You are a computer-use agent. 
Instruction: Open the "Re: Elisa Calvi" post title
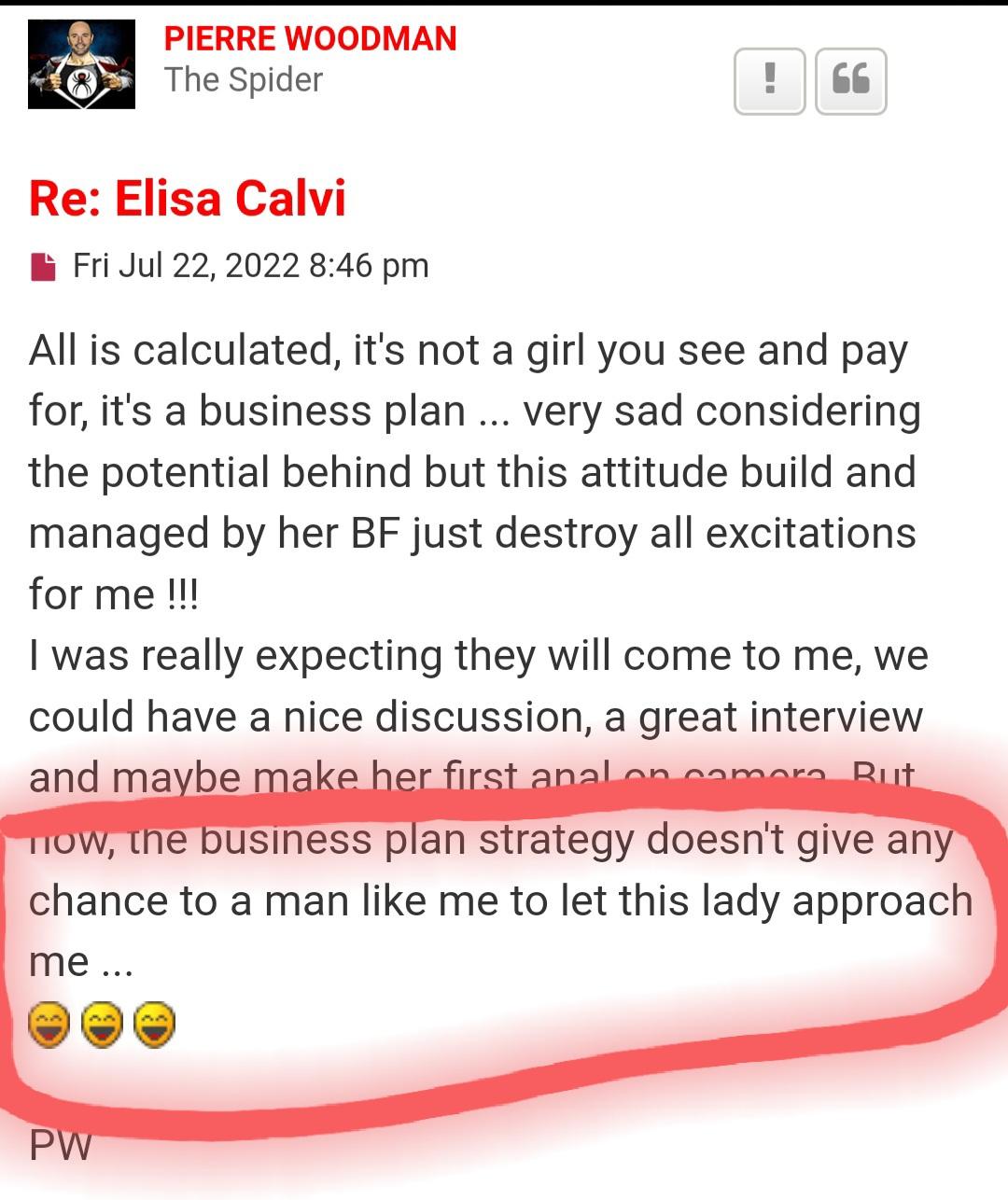(188, 199)
